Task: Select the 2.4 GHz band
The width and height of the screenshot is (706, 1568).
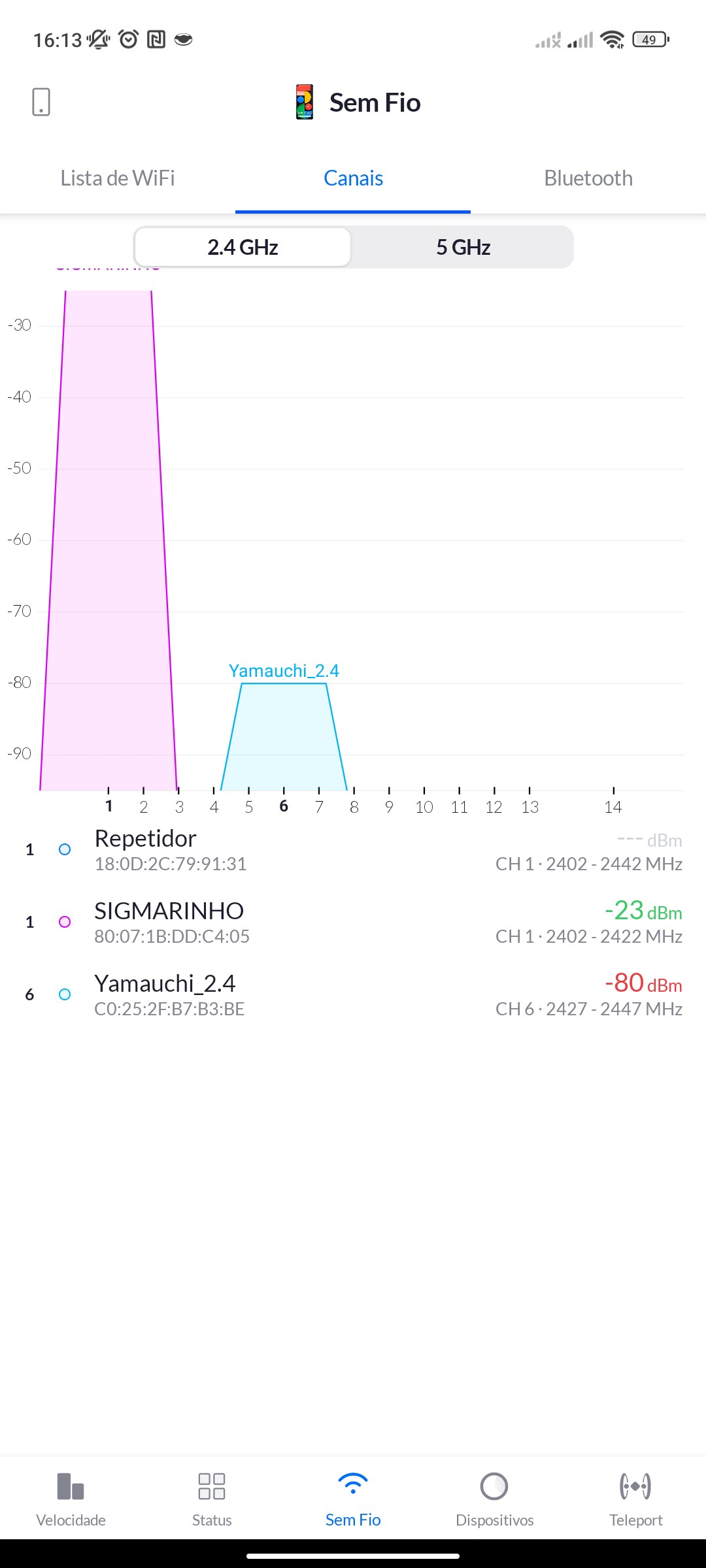Action: click(x=243, y=247)
